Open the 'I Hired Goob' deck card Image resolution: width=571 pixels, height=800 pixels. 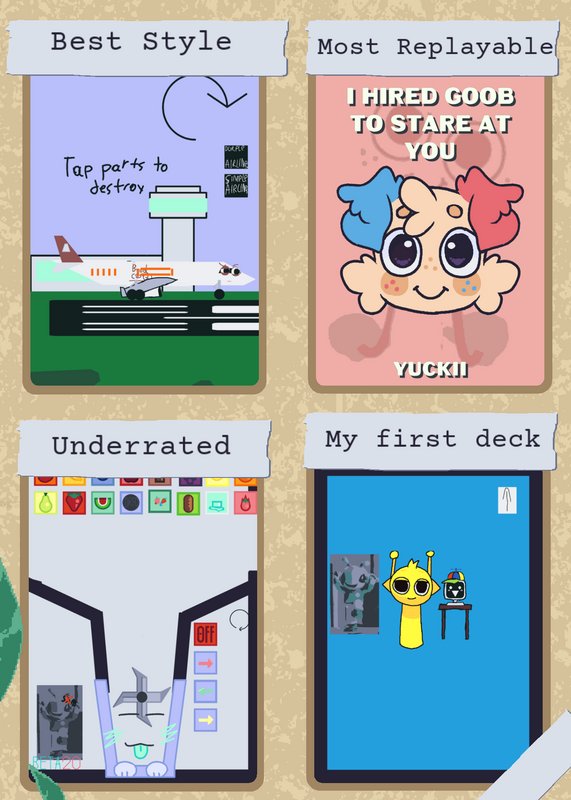coord(430,231)
